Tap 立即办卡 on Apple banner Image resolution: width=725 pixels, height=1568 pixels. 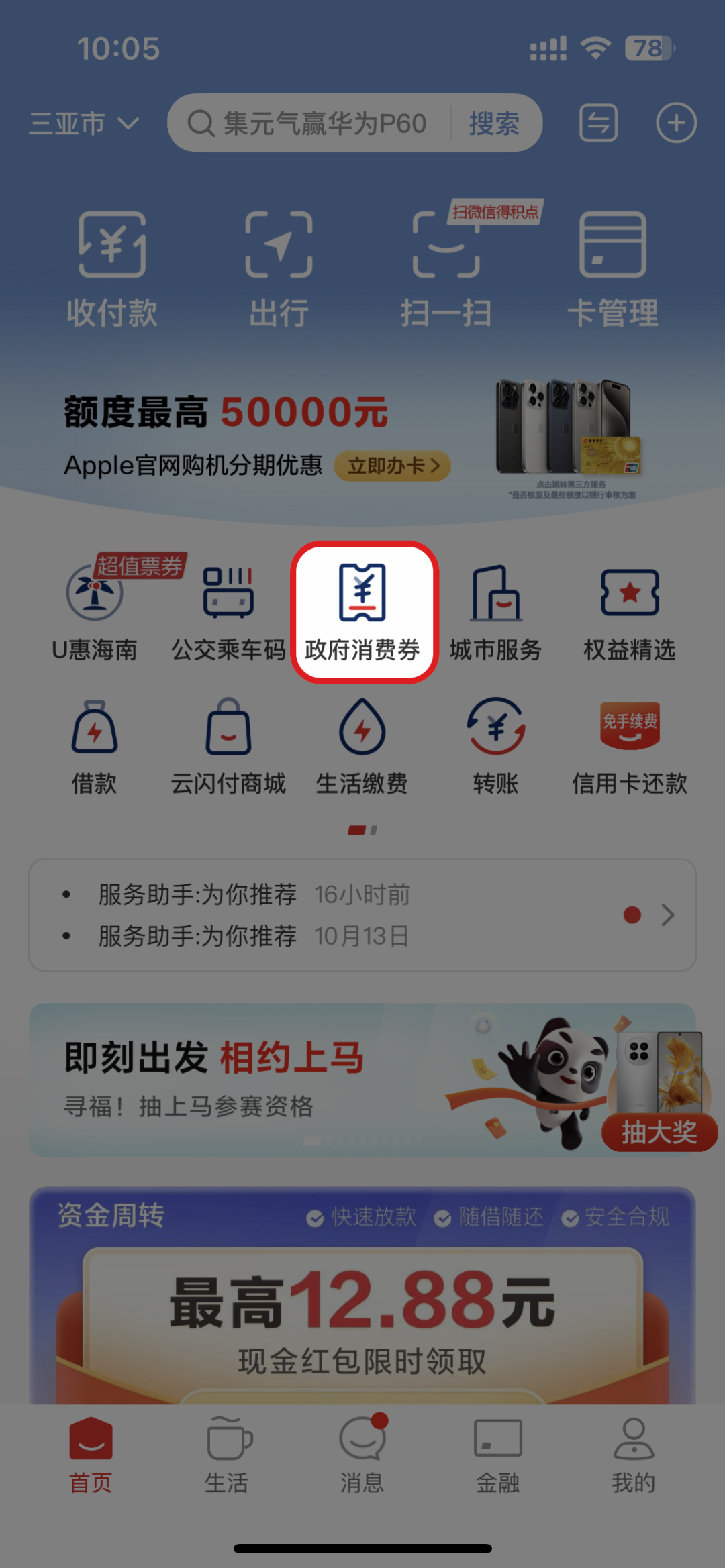392,466
